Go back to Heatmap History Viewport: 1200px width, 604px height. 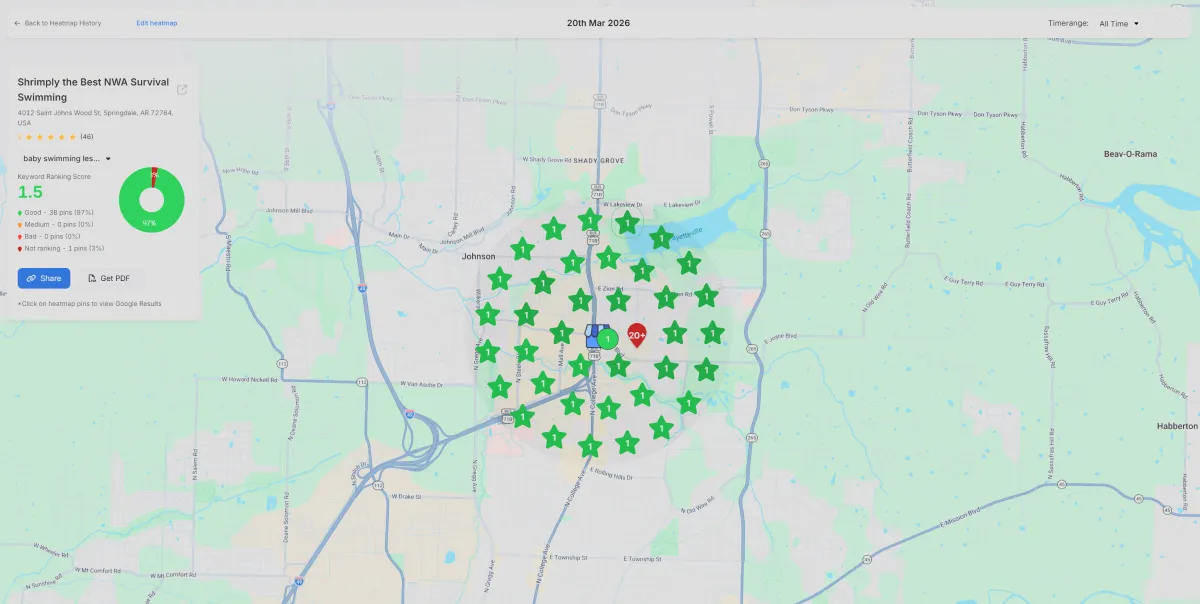[58, 23]
